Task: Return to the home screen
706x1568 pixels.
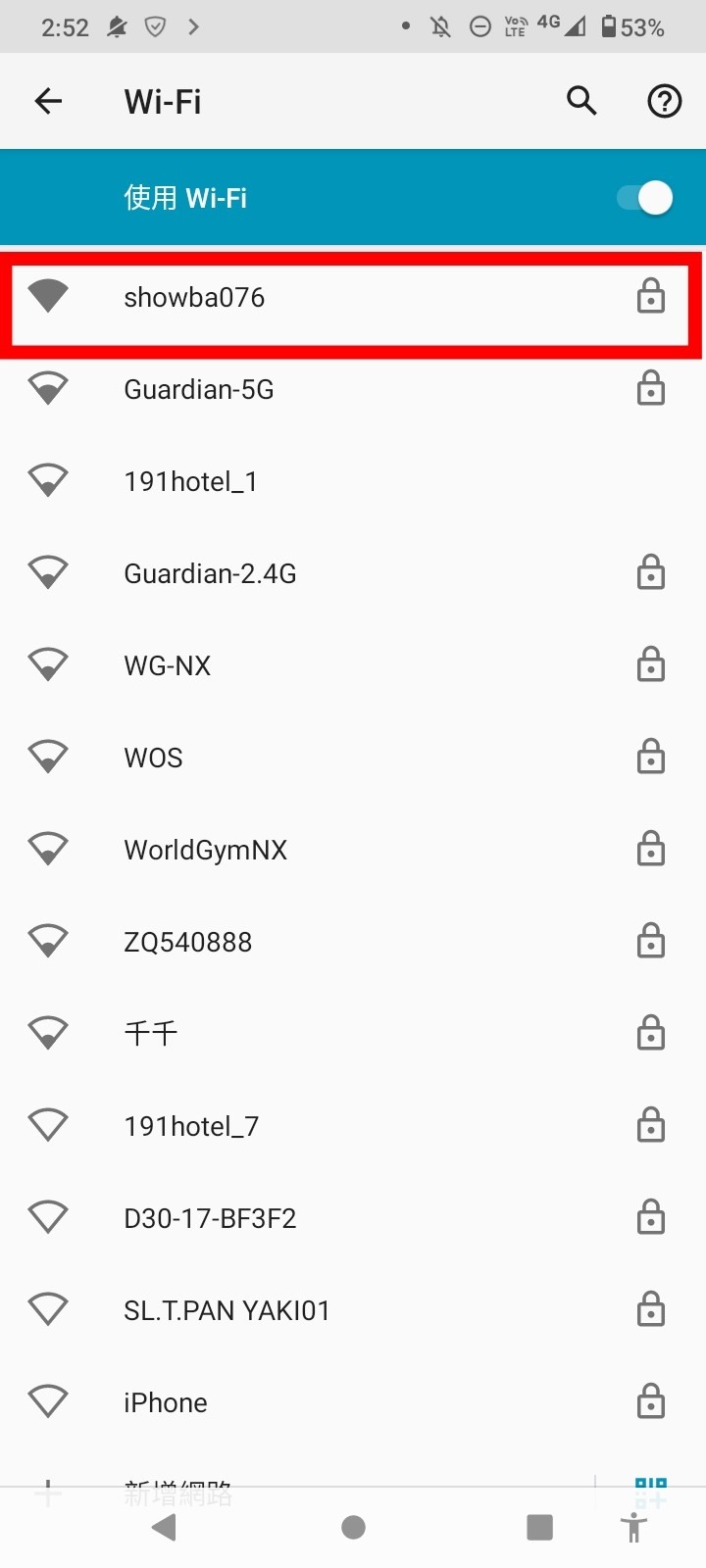Action: [x=353, y=1527]
